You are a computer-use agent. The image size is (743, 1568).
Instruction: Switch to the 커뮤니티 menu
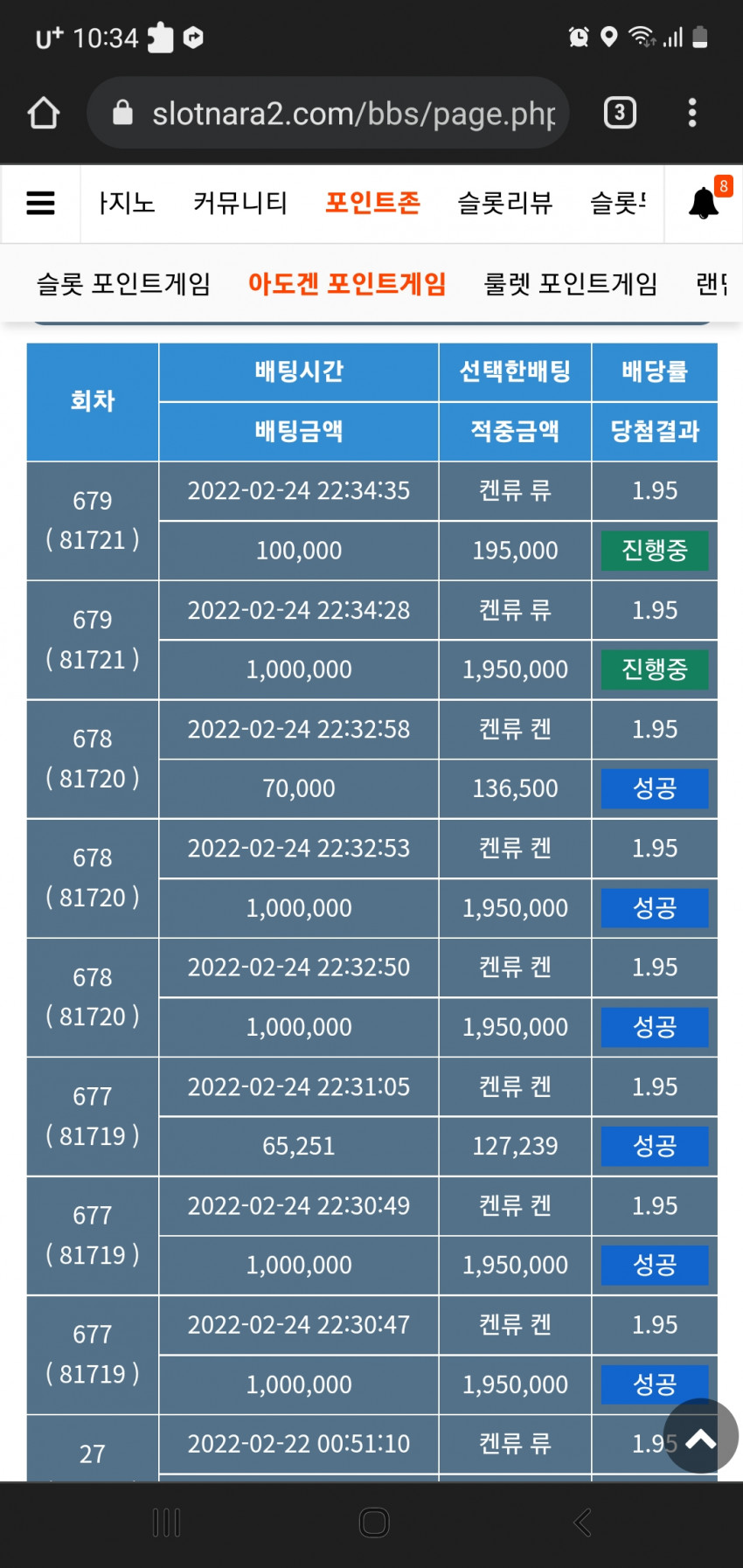point(240,203)
